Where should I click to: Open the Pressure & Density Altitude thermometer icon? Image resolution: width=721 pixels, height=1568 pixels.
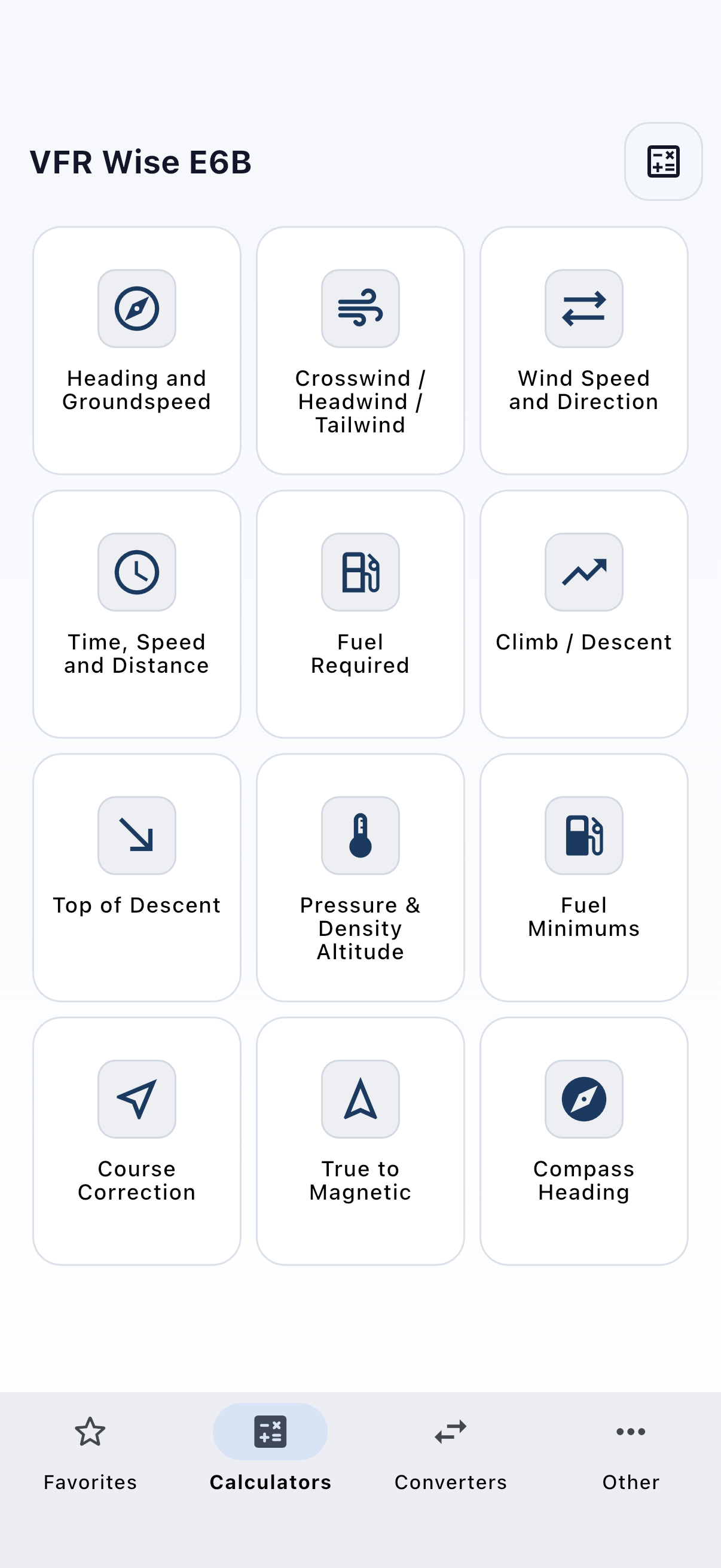tap(359, 835)
